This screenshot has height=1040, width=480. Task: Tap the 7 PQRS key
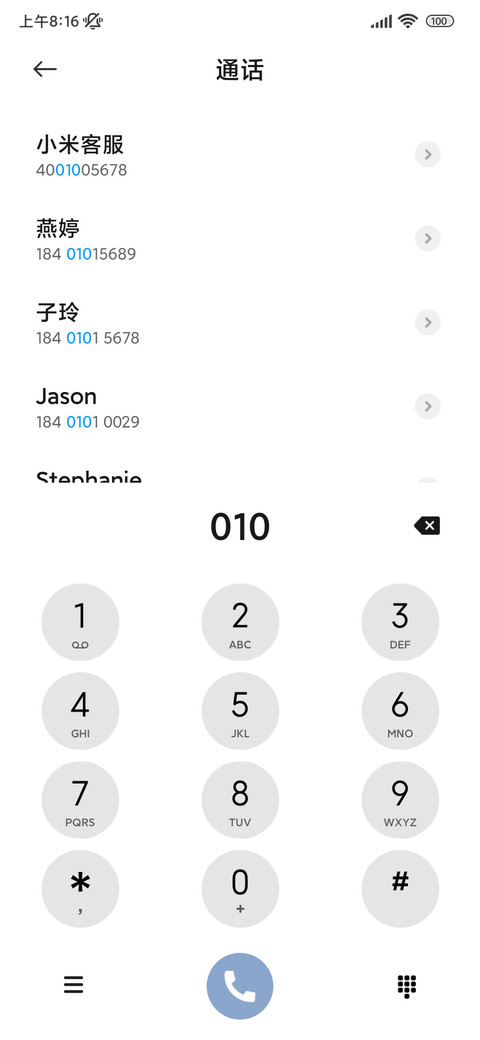pyautogui.click(x=80, y=800)
